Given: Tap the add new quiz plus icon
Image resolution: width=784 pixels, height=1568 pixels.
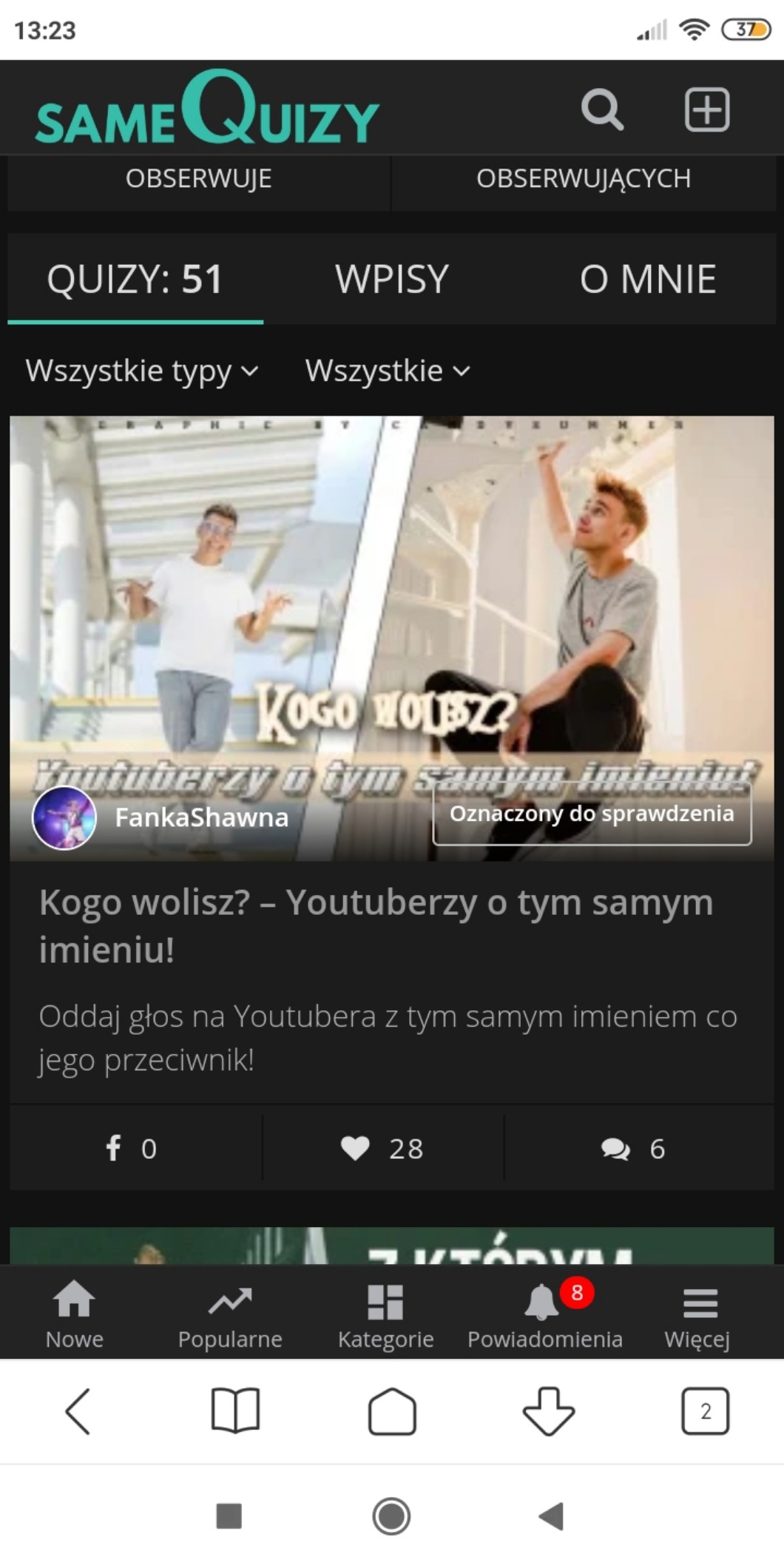Looking at the screenshot, I should pyautogui.click(x=707, y=110).
